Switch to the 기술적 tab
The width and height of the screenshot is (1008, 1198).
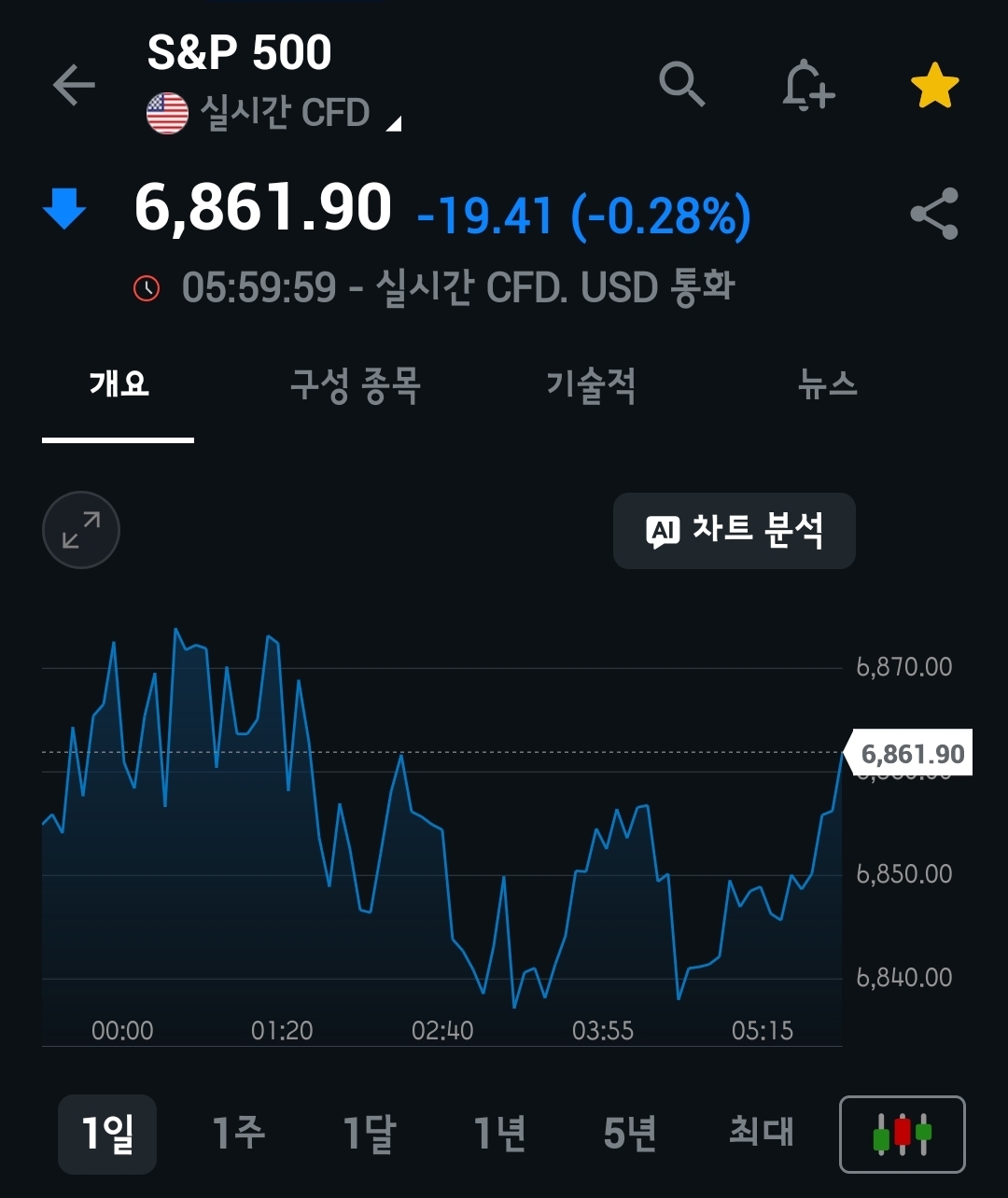coord(592,384)
